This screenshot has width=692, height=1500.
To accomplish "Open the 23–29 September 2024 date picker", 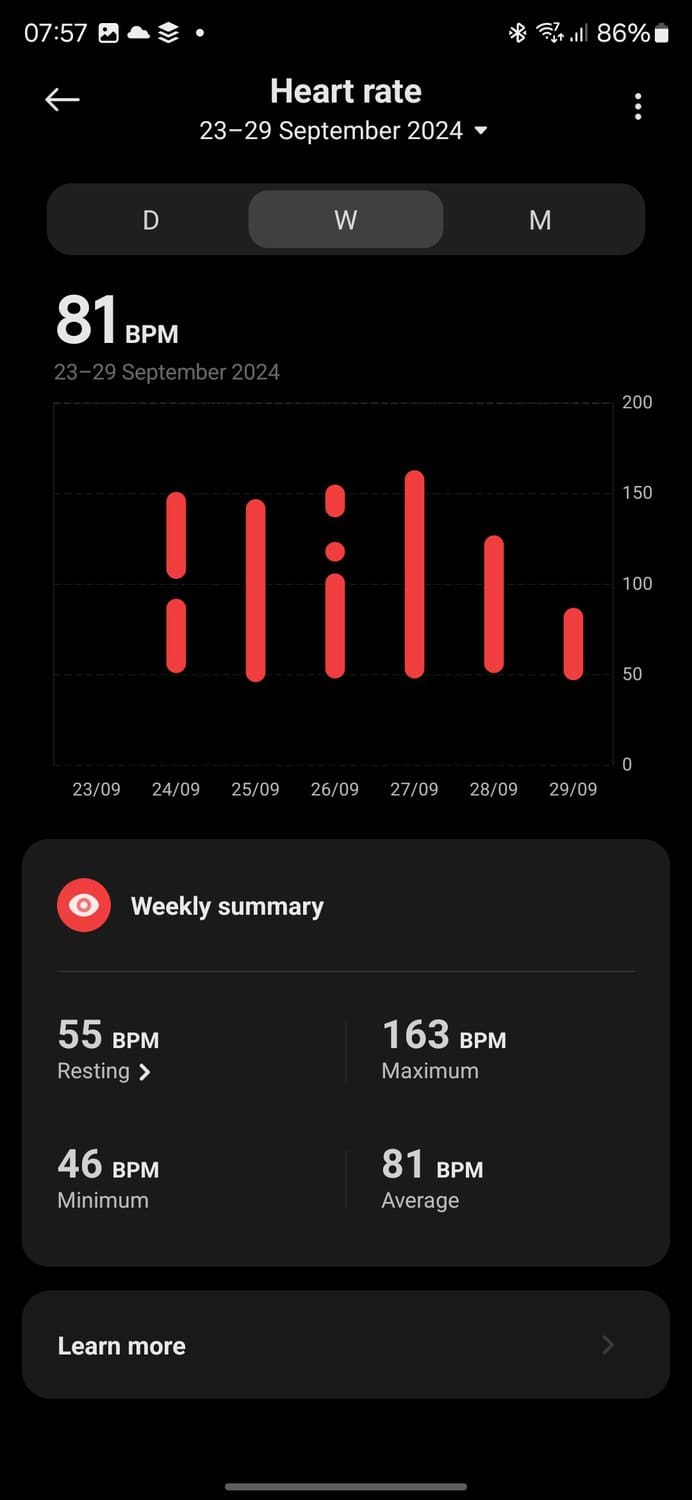I will 344,131.
